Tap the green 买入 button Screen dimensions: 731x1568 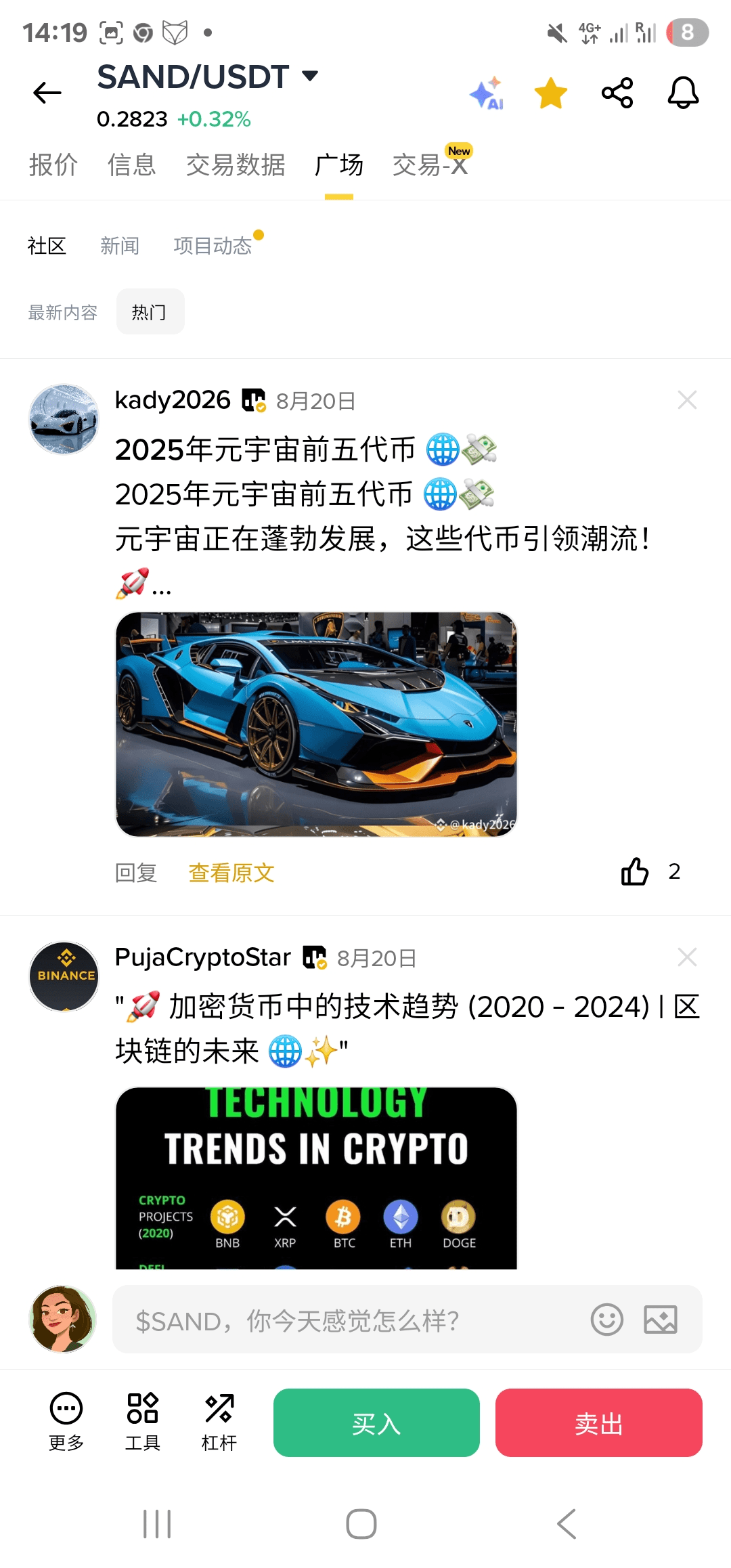coord(376,1423)
